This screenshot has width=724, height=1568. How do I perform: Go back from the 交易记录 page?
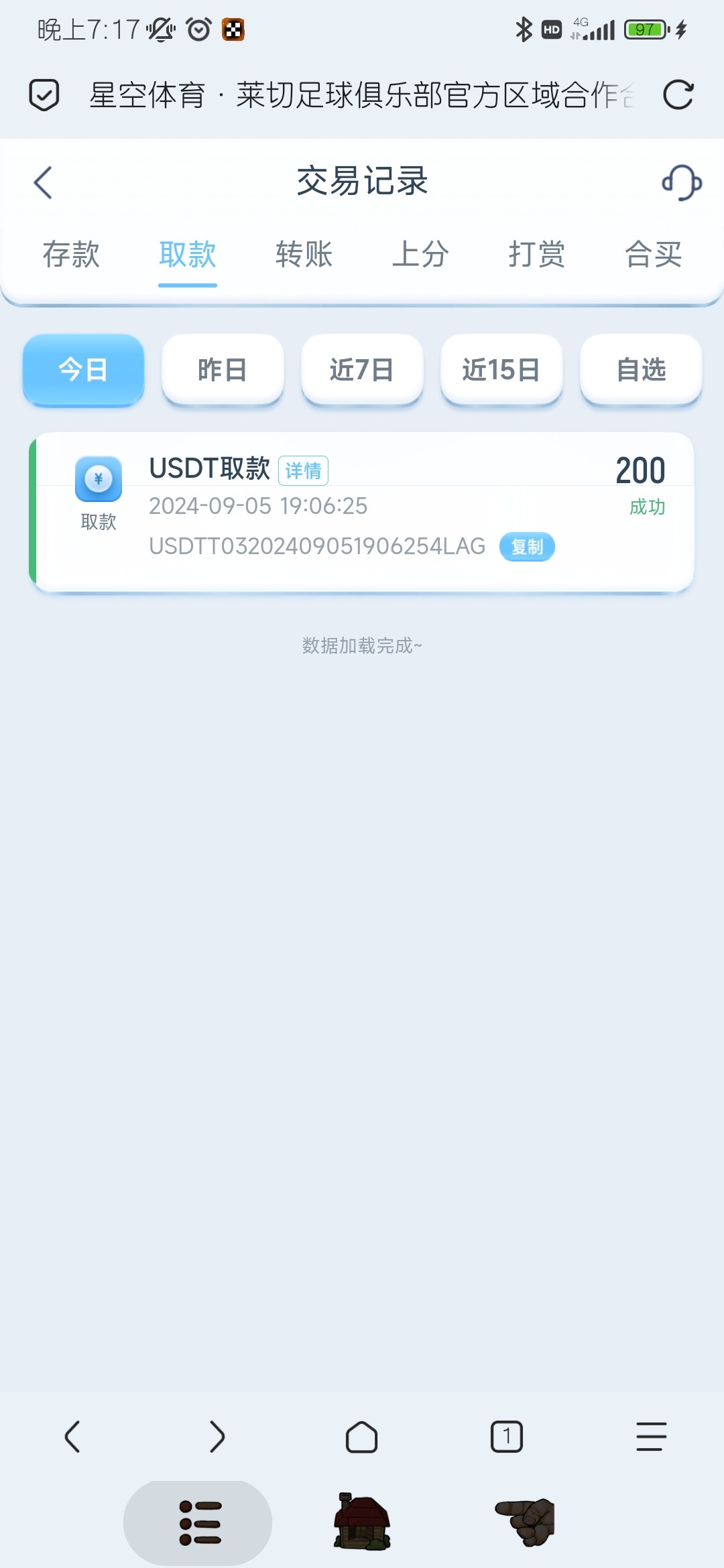(x=44, y=182)
